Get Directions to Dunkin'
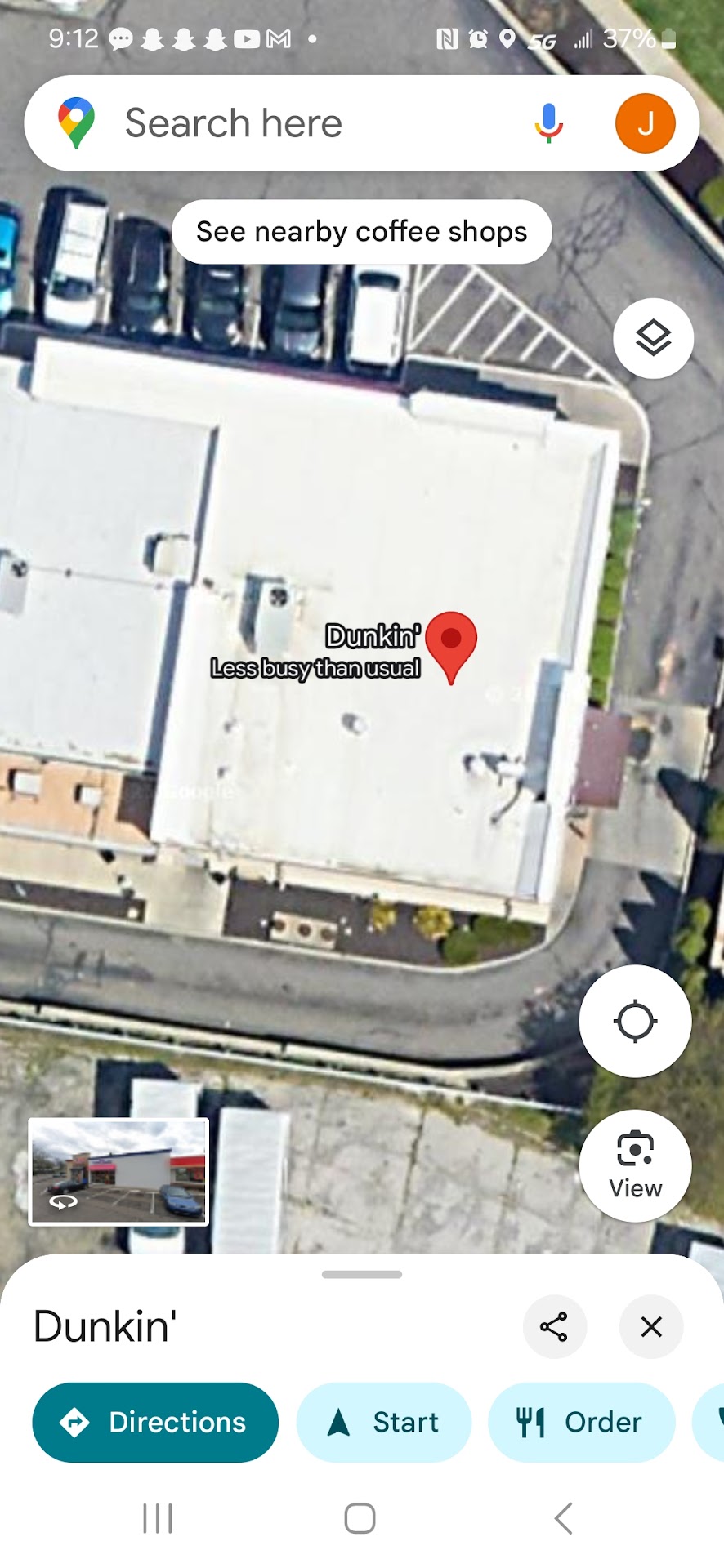This screenshot has height=1568, width=724. pyautogui.click(x=155, y=1423)
